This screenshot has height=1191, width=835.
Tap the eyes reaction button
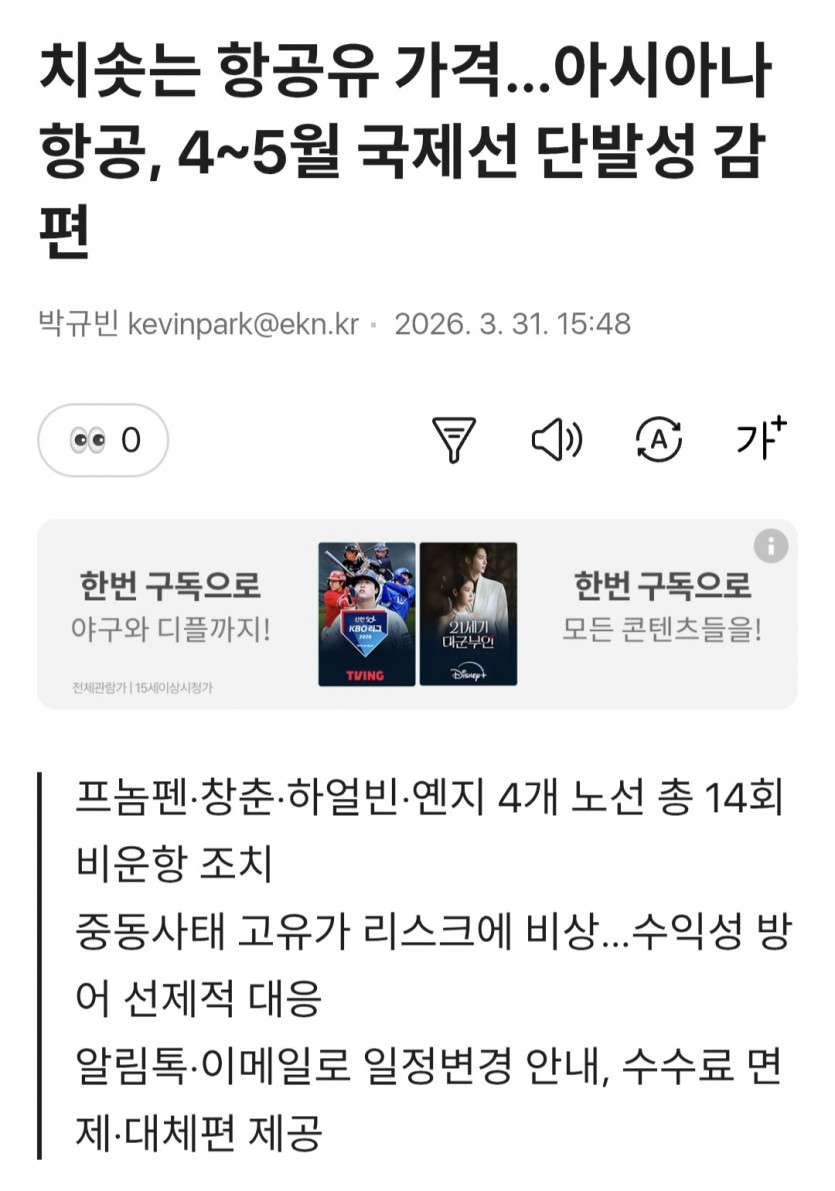103,440
